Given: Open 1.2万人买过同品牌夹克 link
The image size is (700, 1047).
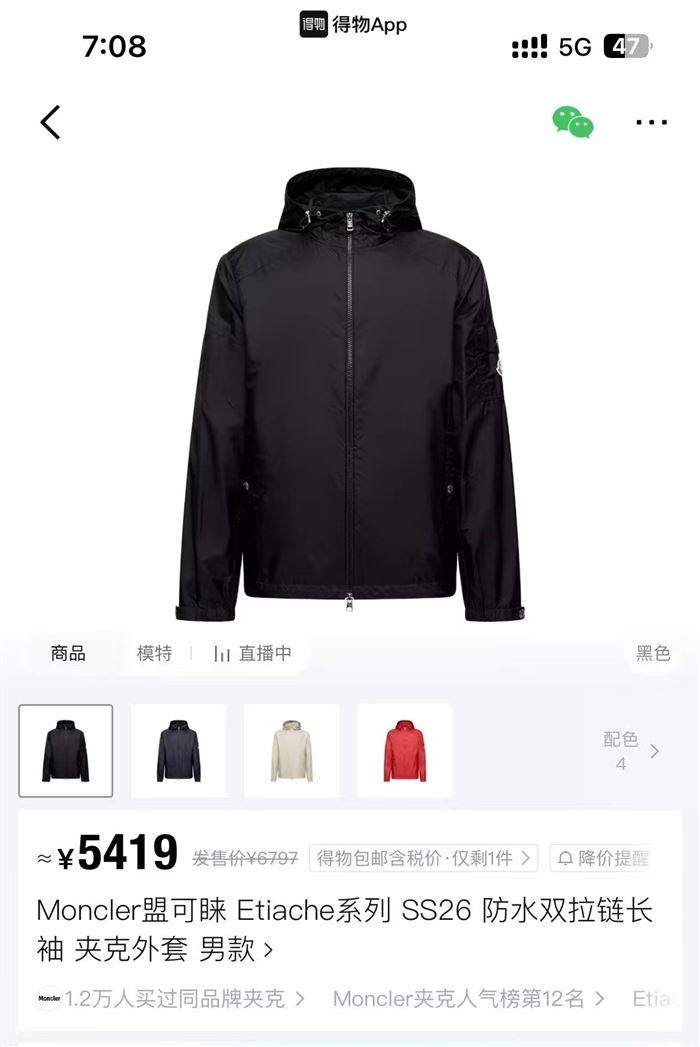Looking at the screenshot, I should tap(171, 999).
